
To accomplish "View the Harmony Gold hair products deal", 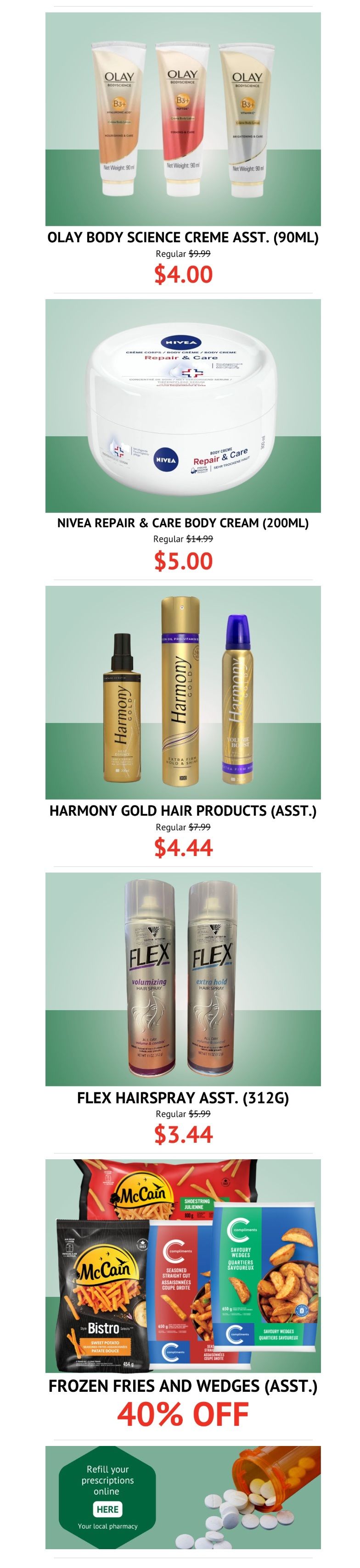I will 183,692.
